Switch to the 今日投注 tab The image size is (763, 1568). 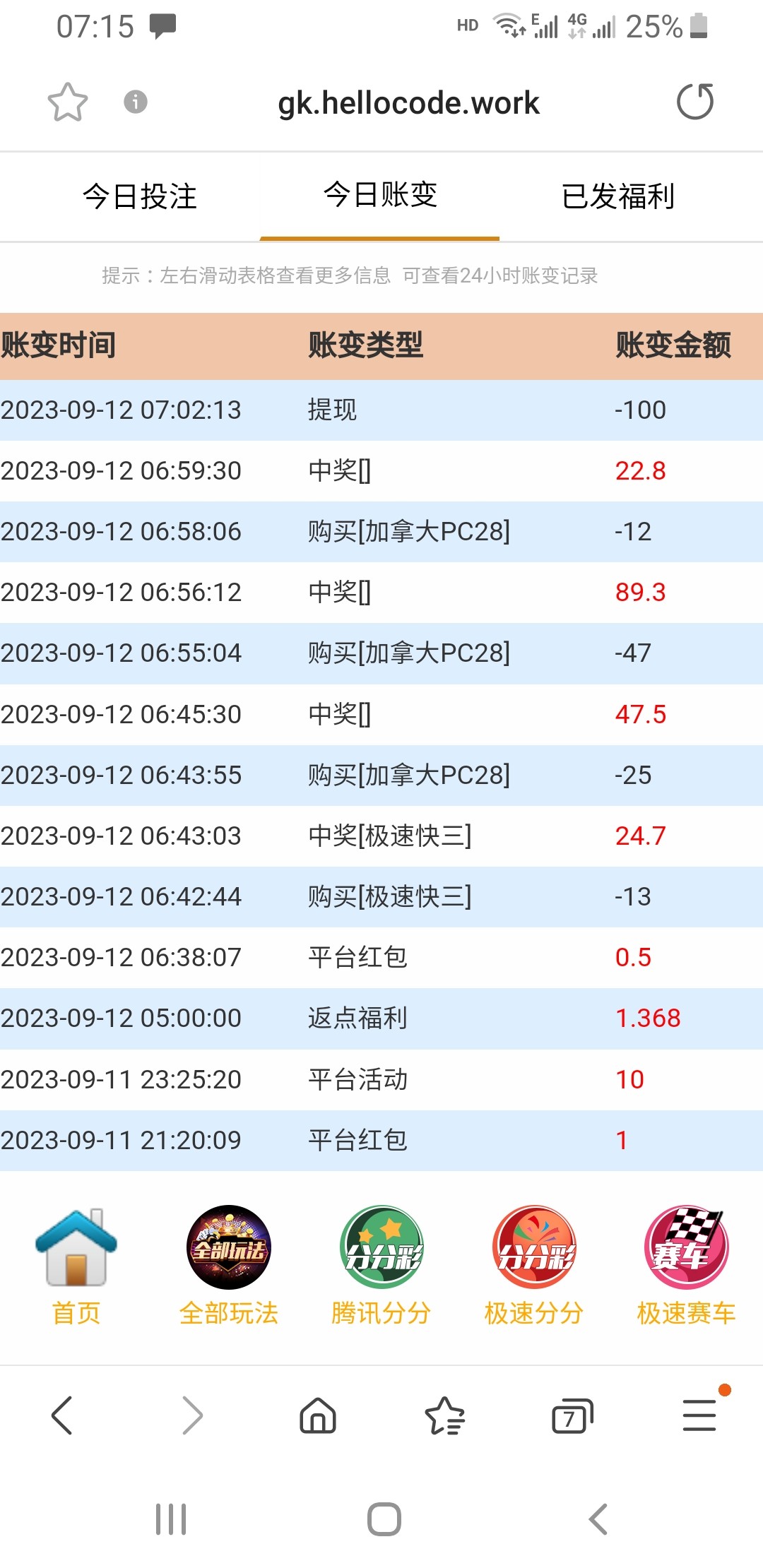(140, 196)
